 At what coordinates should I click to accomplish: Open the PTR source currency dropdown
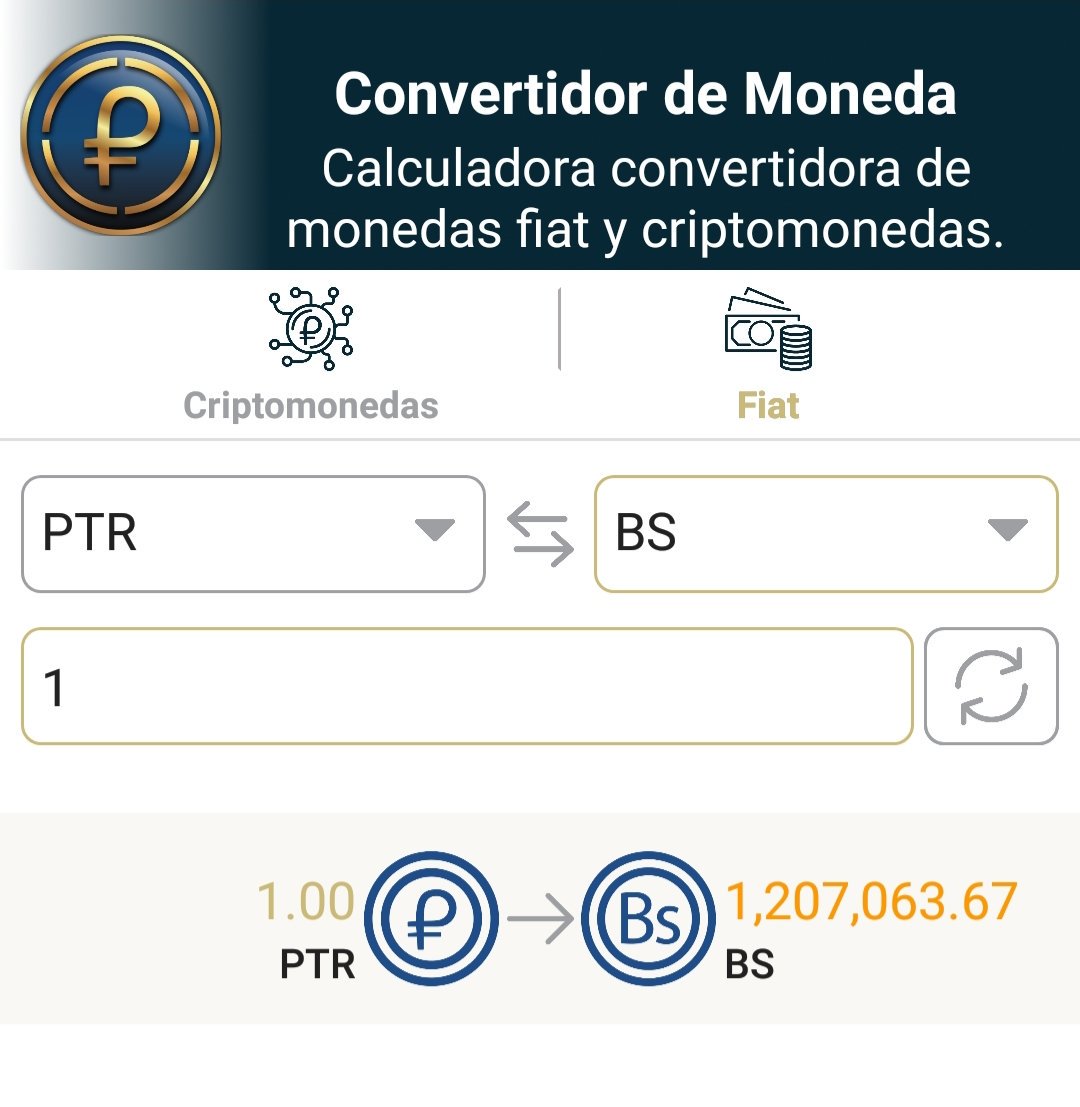(x=253, y=534)
